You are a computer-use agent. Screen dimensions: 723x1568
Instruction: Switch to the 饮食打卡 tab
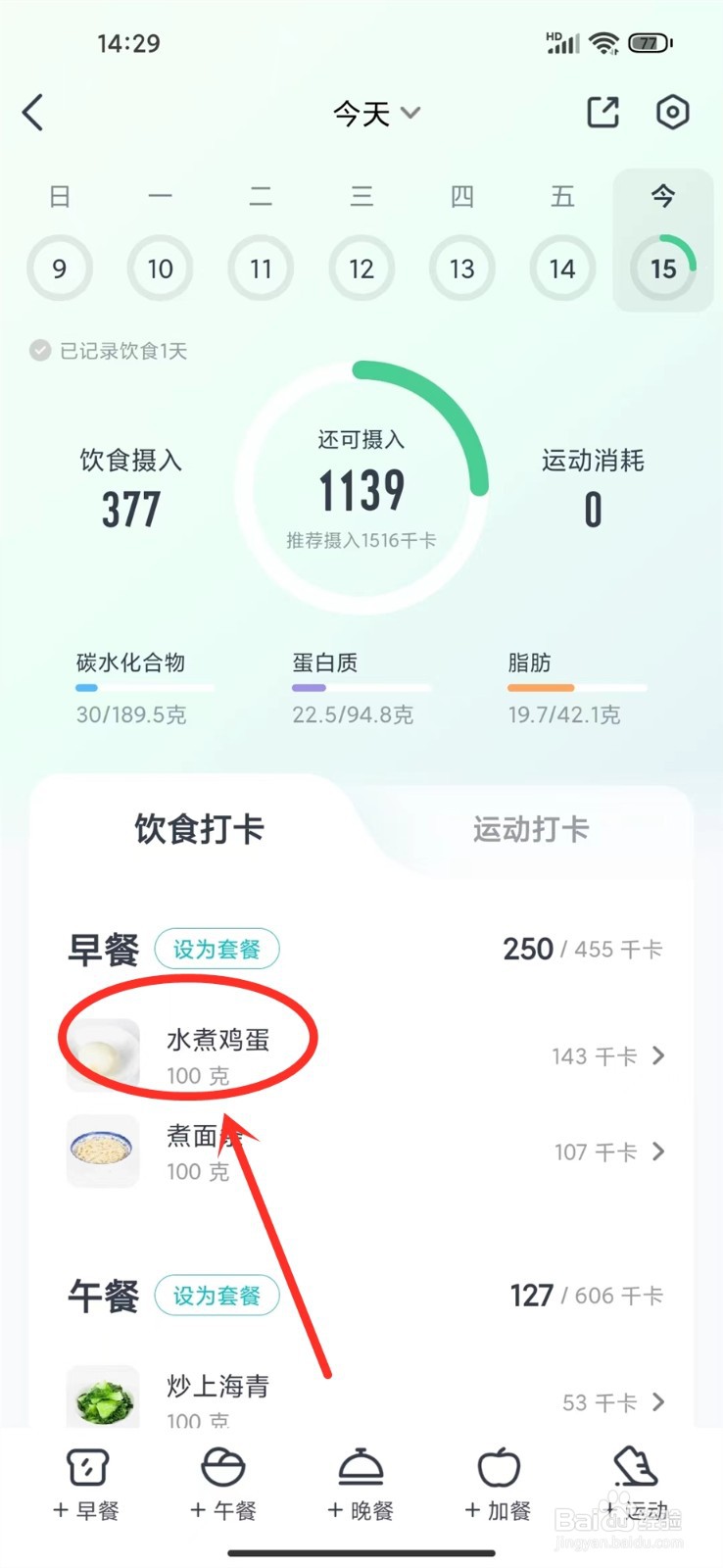pos(200,828)
